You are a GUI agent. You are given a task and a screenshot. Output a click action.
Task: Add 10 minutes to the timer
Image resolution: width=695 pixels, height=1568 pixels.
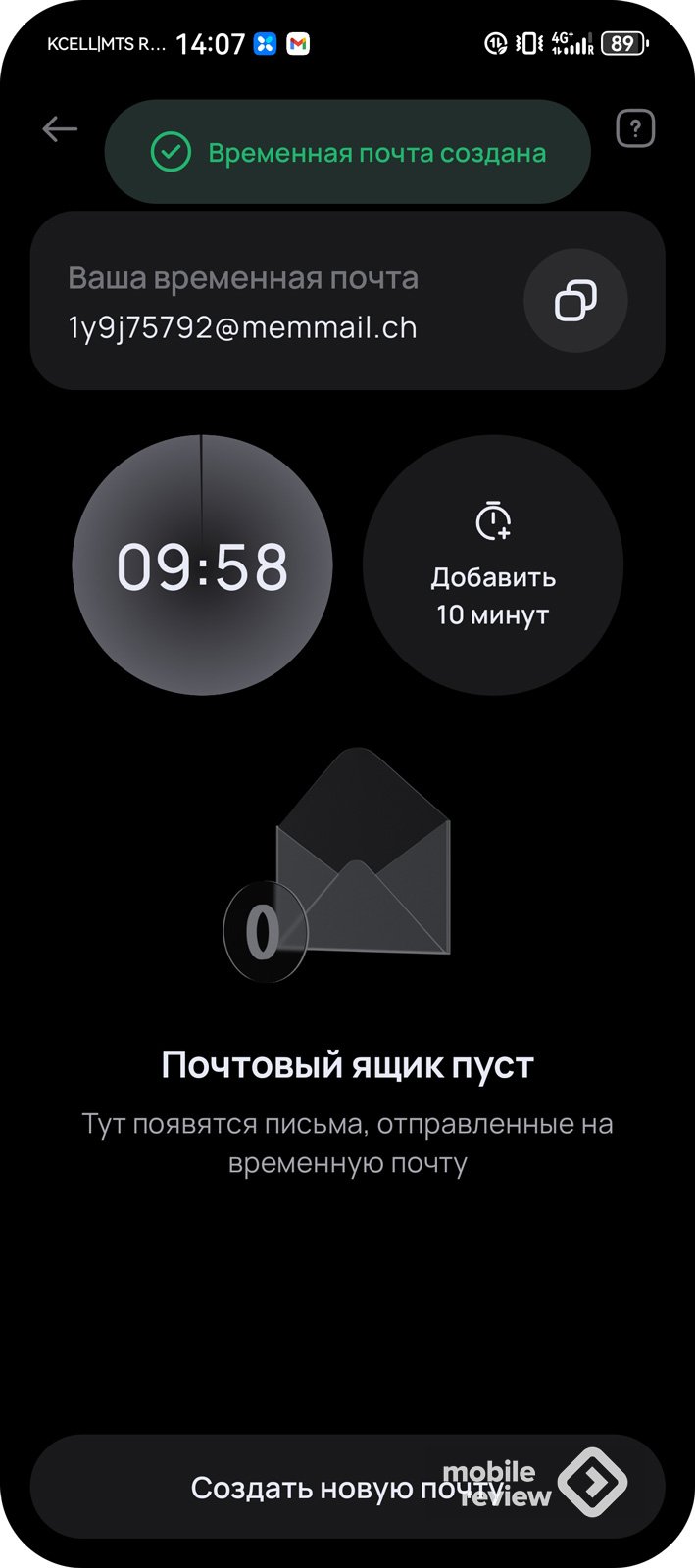(493, 565)
